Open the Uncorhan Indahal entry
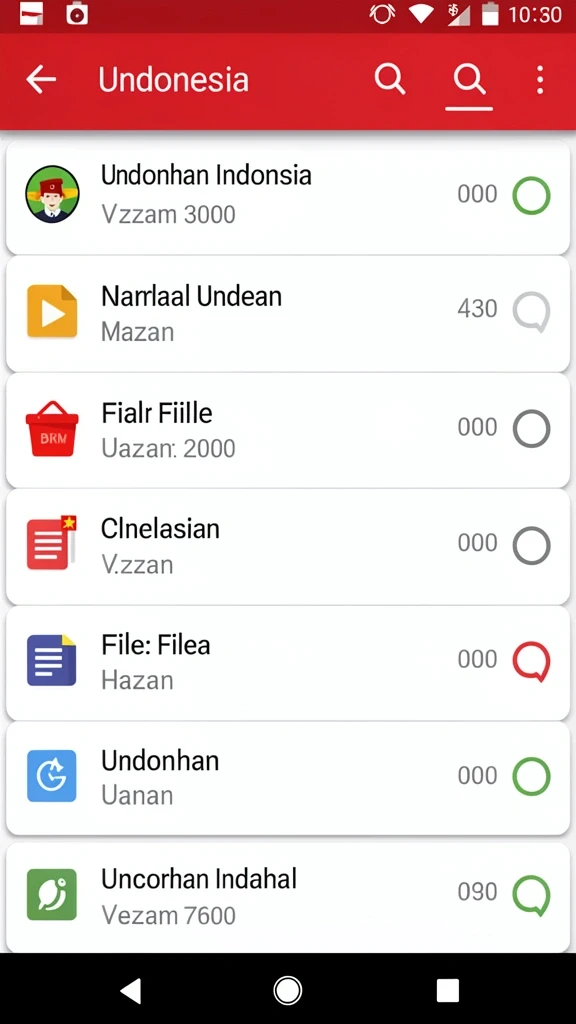 tap(288, 897)
